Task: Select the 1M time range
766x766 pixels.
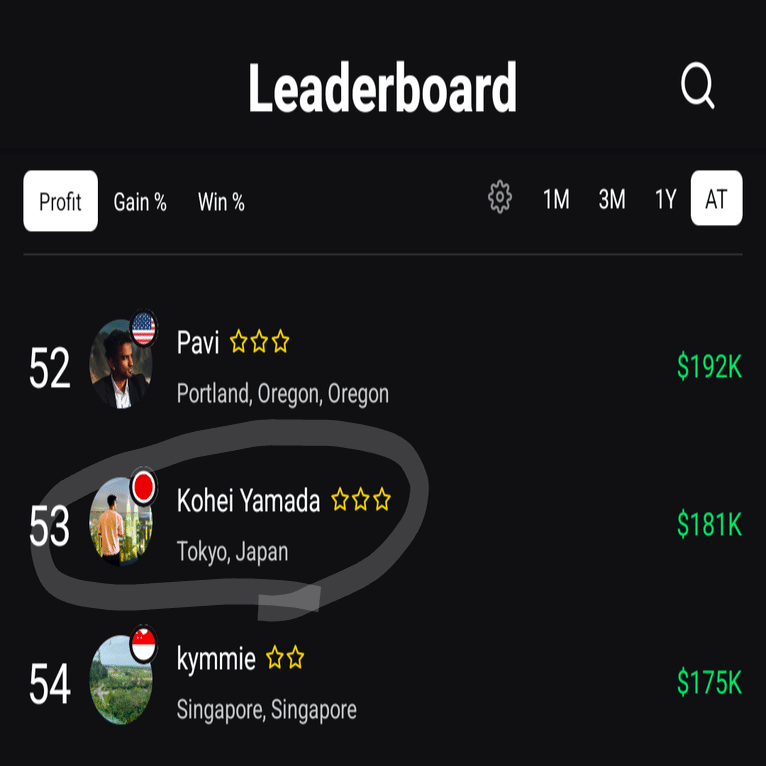Action: [x=556, y=199]
